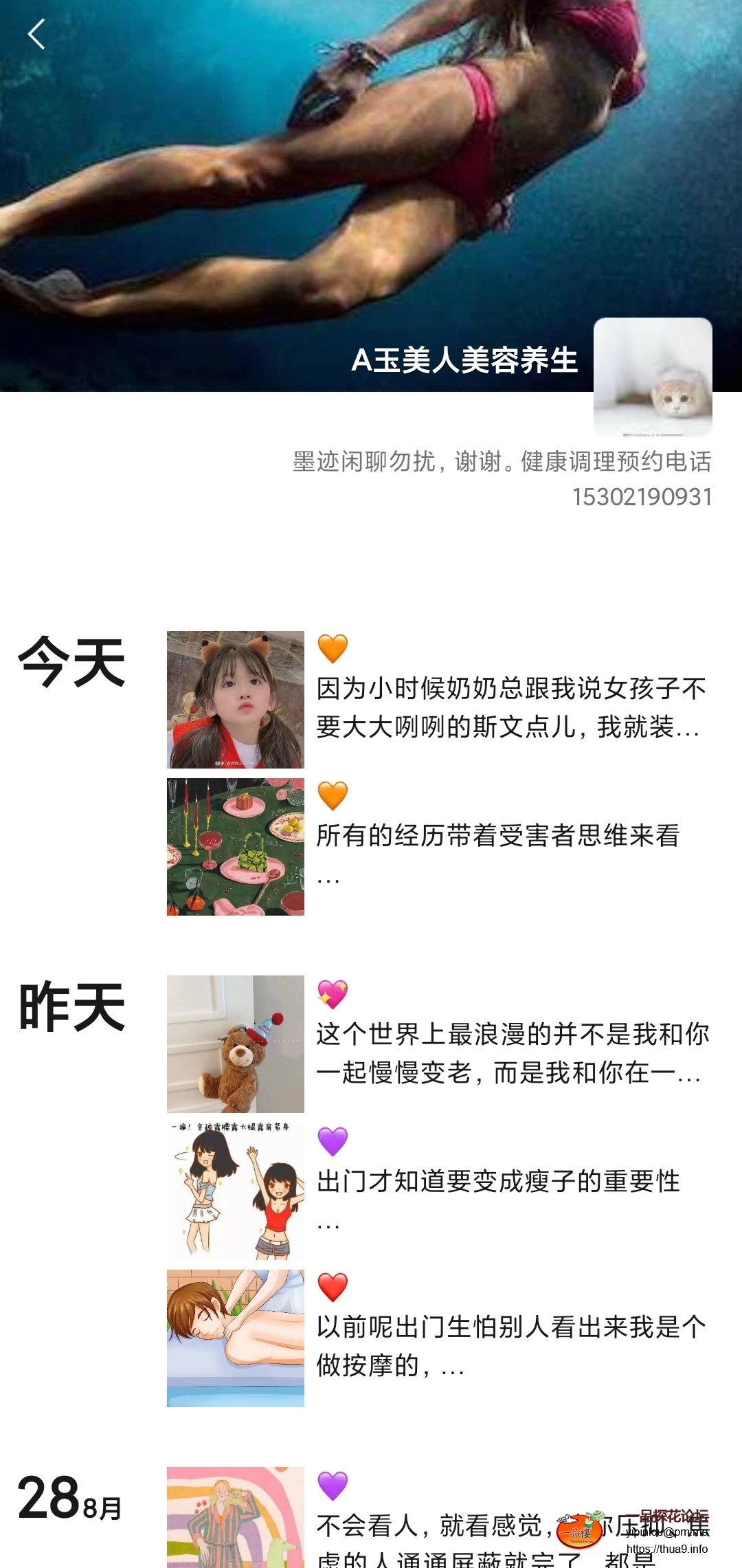View the dinner table illustration thumbnail

[x=236, y=846]
